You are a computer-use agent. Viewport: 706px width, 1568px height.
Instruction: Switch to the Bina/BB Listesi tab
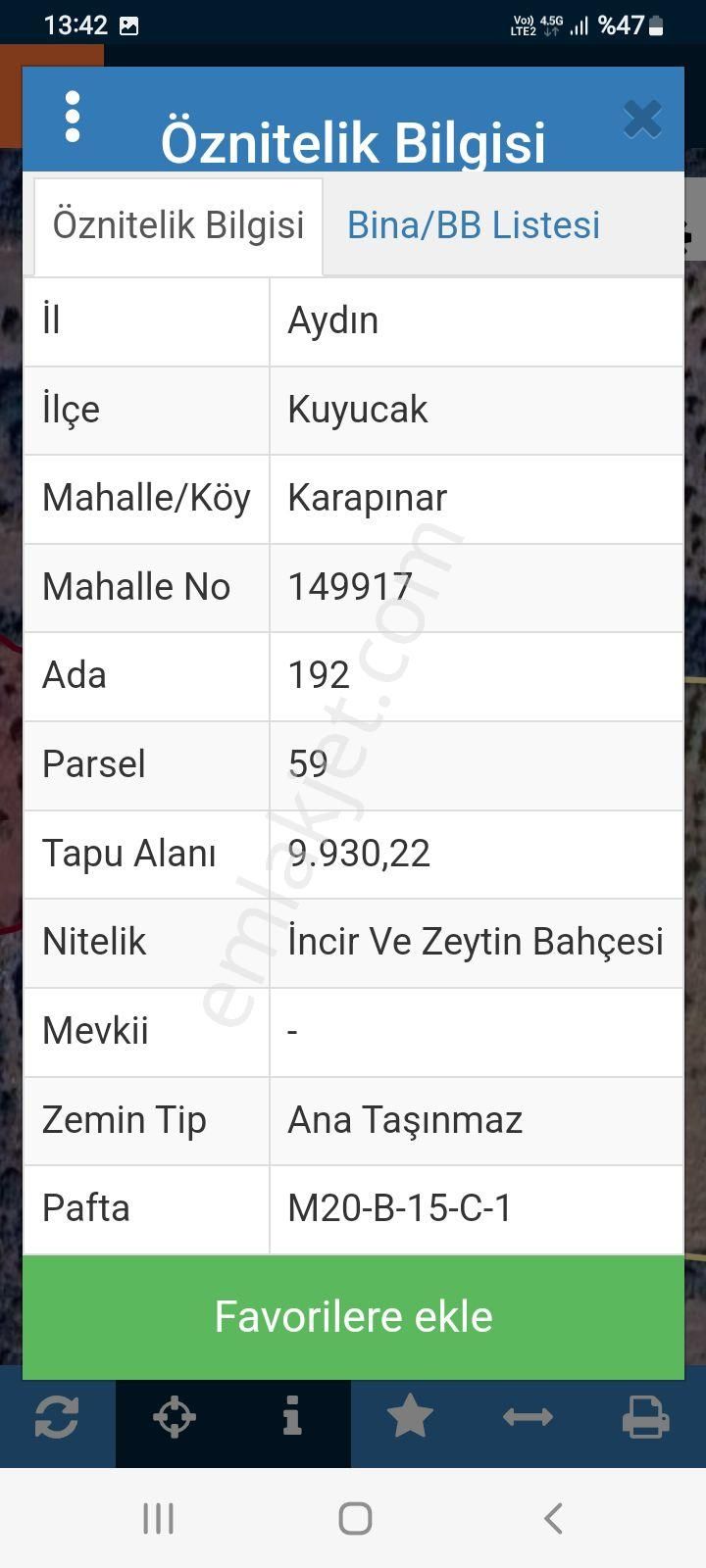473,225
